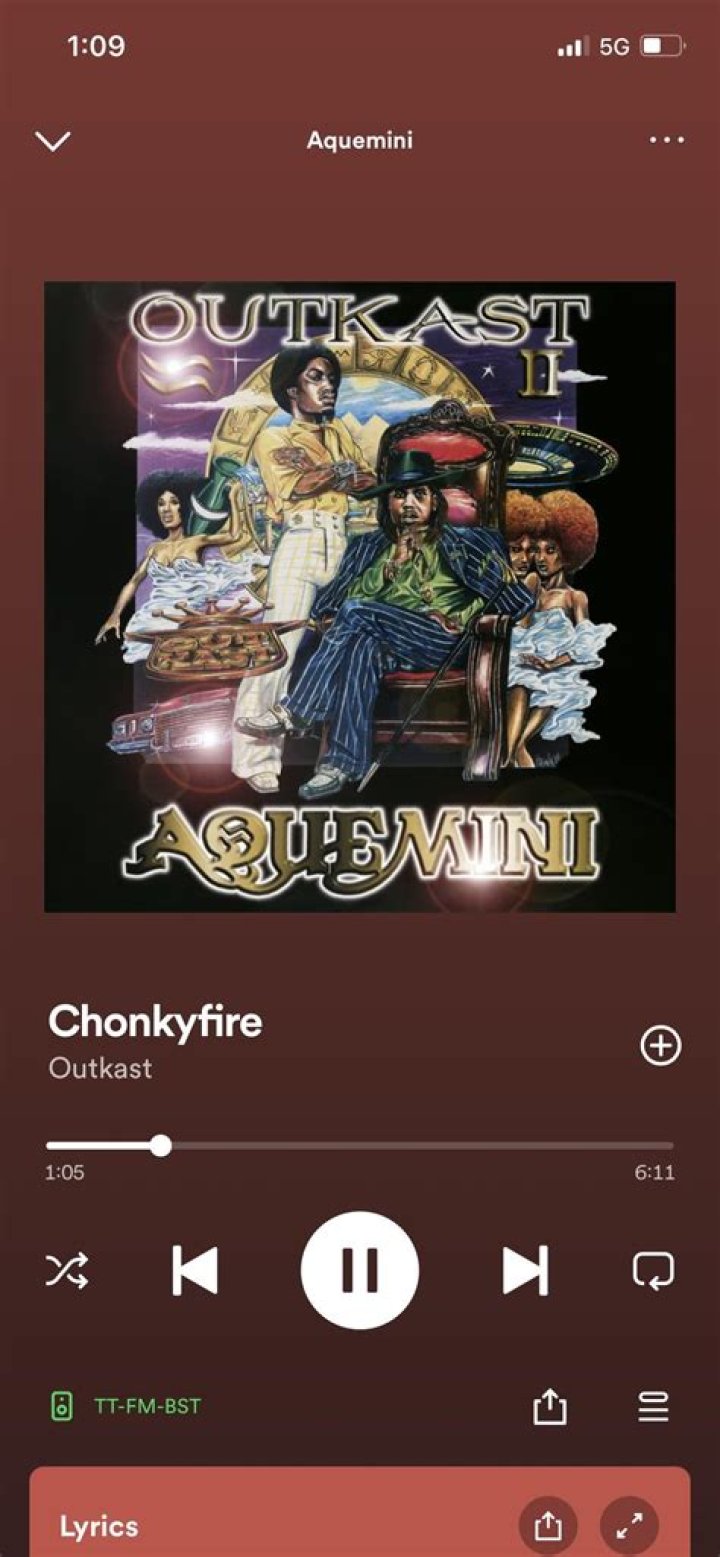Tap the Lyrics header

pyautogui.click(x=98, y=1526)
